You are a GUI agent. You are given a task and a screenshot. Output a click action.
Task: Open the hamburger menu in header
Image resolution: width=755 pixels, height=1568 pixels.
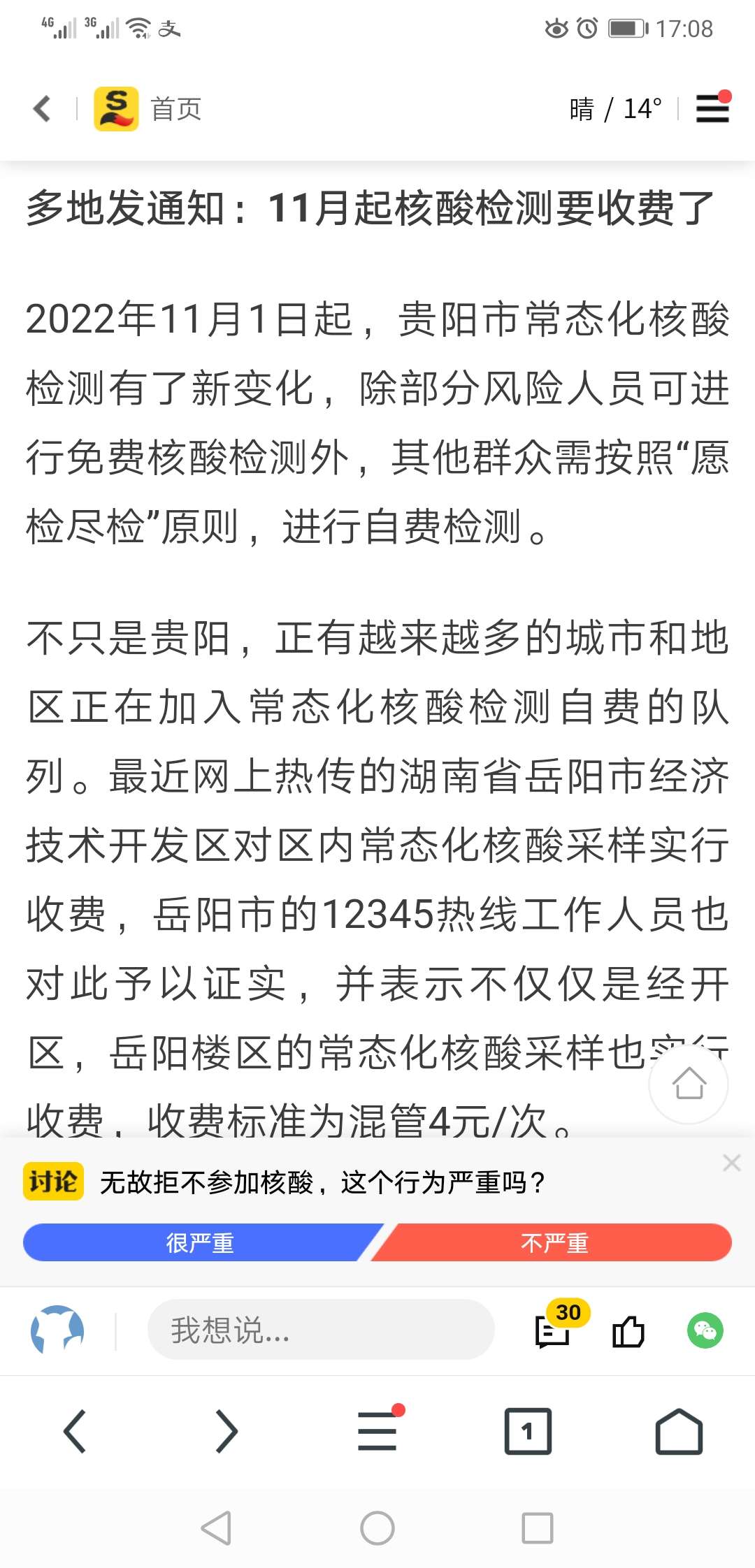[x=712, y=108]
